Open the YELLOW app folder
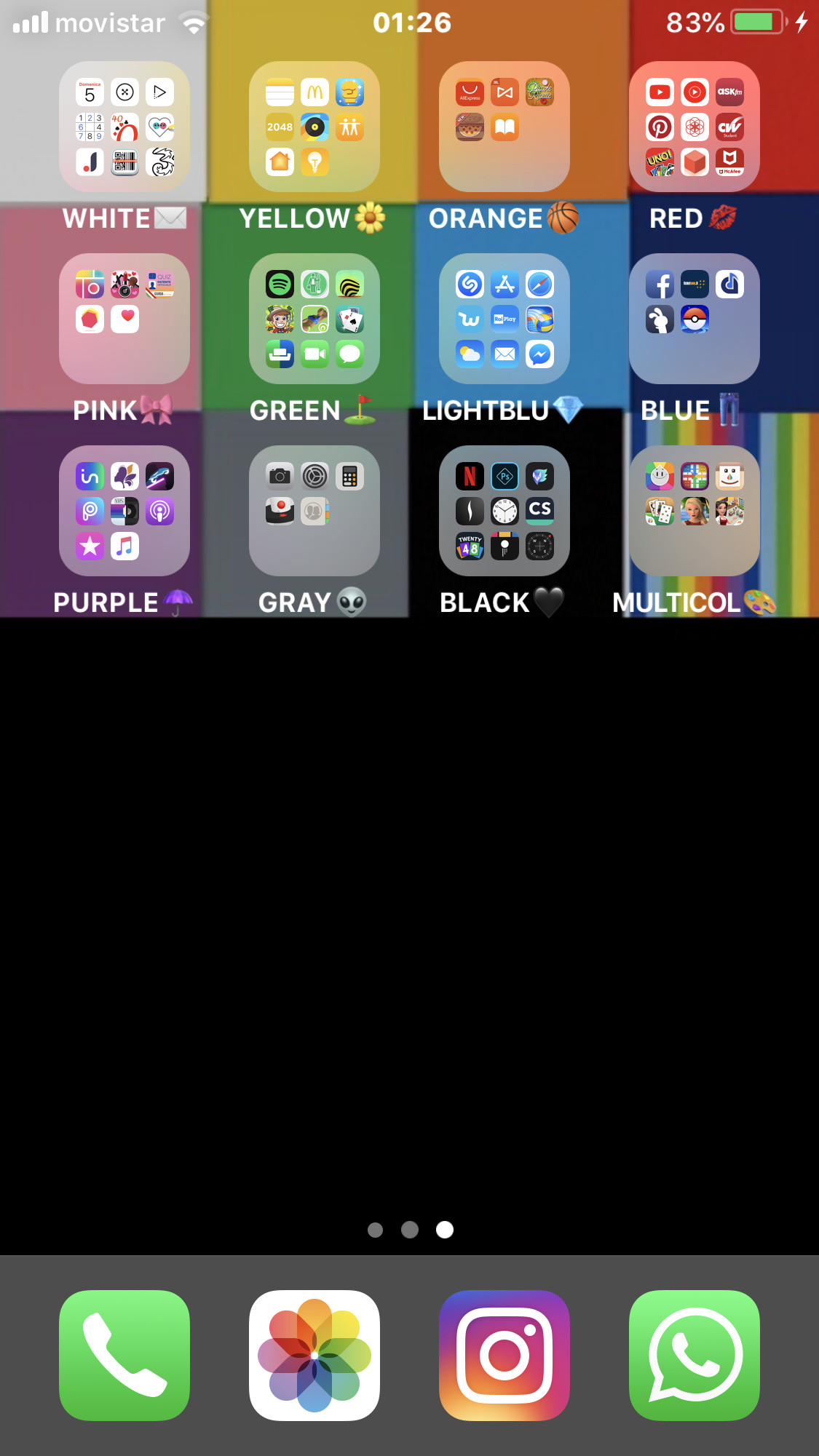Image resolution: width=819 pixels, height=1456 pixels. click(314, 127)
